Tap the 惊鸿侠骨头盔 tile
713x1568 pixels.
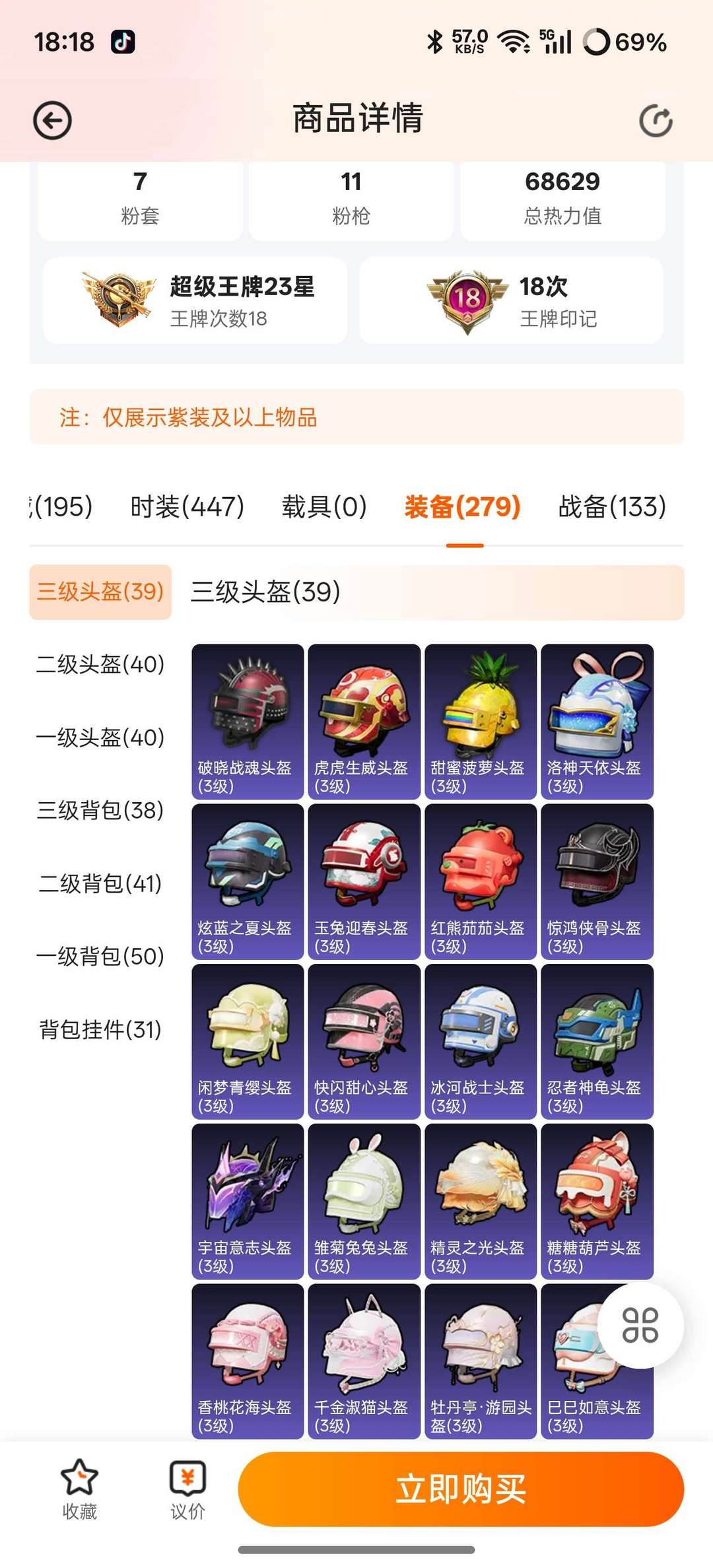[597, 881]
